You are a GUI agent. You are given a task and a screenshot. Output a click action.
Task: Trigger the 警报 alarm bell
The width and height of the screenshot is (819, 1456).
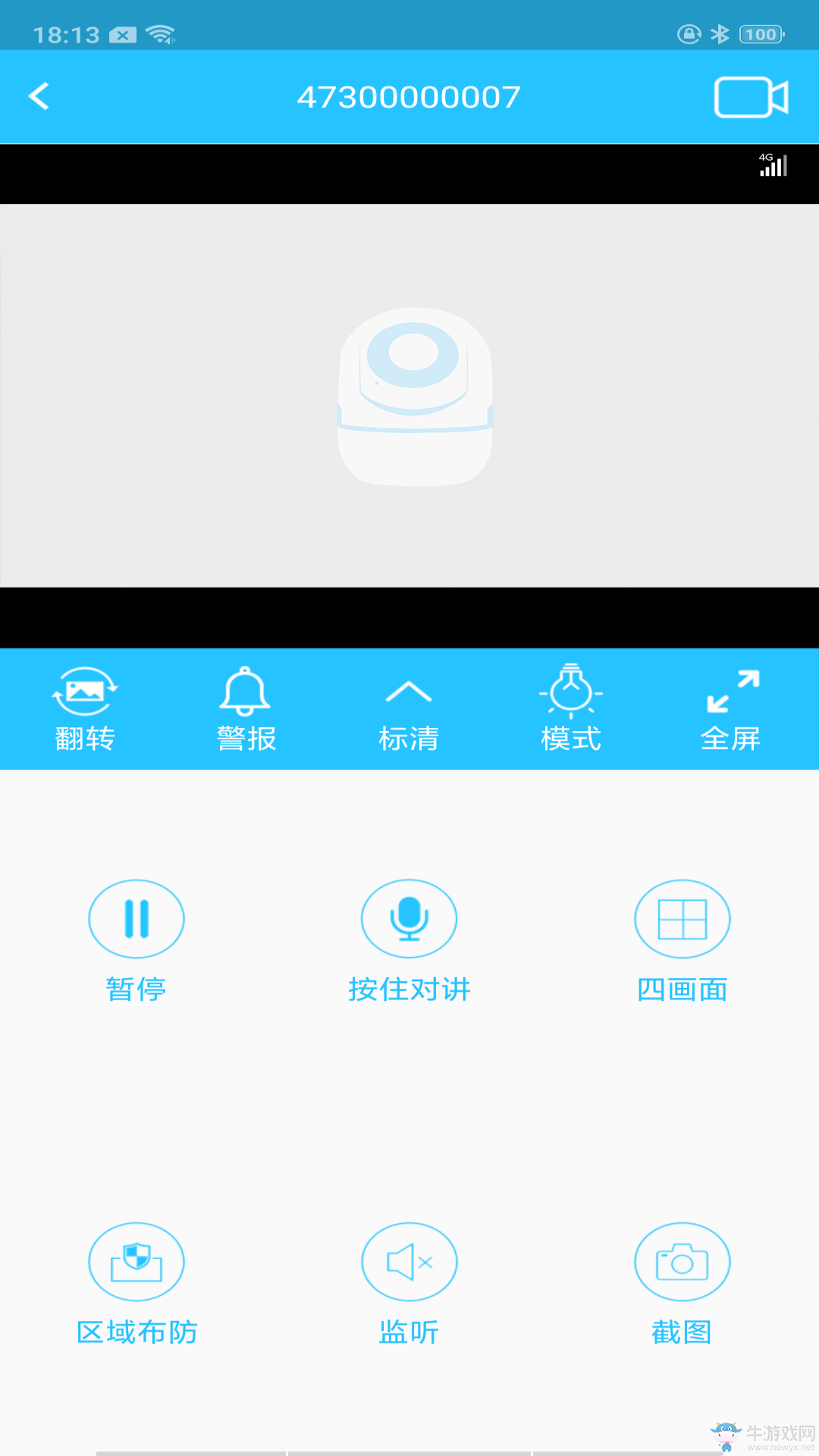coord(246,709)
